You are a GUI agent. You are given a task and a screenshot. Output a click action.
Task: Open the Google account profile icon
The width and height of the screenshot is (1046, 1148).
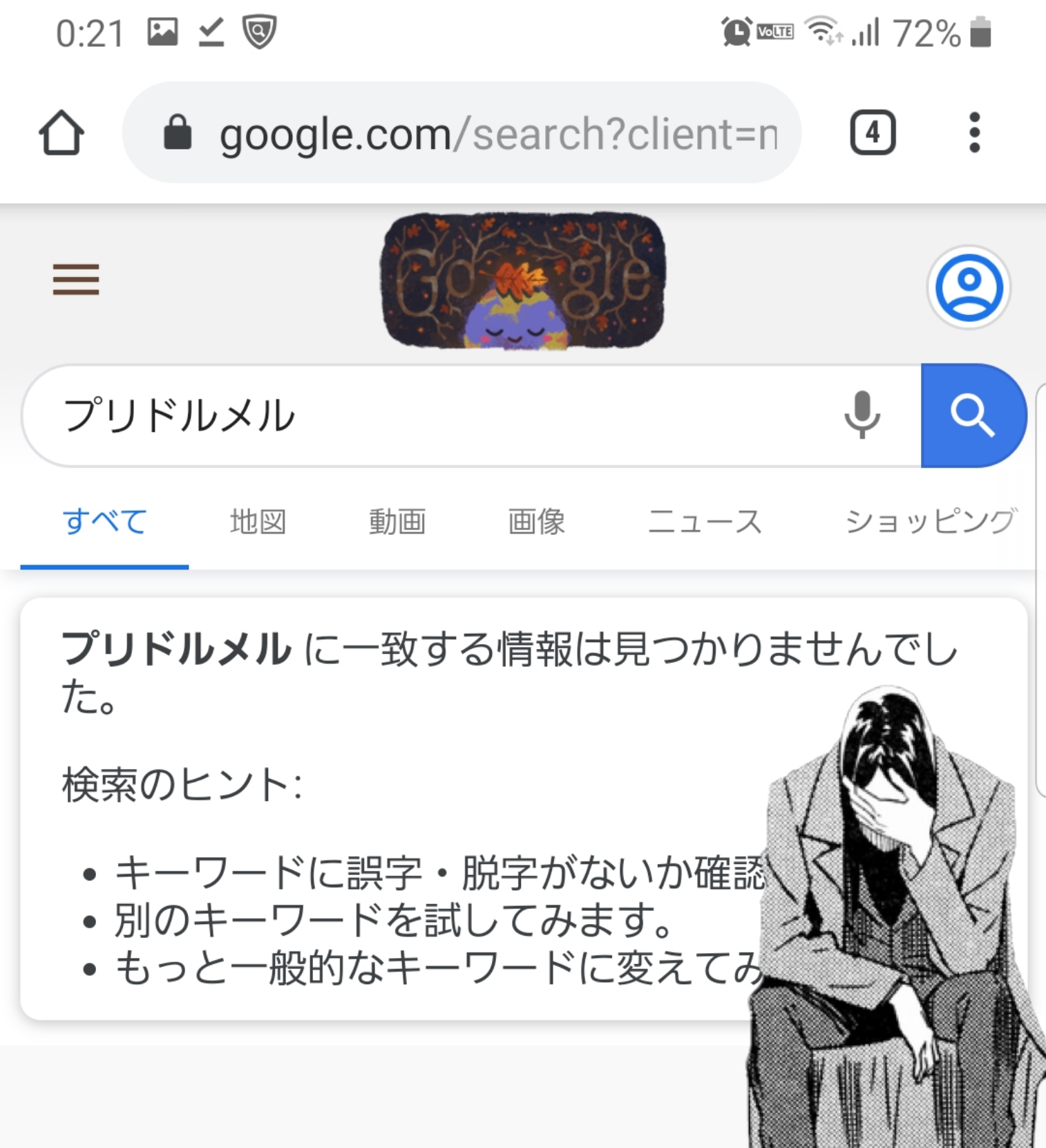969,287
